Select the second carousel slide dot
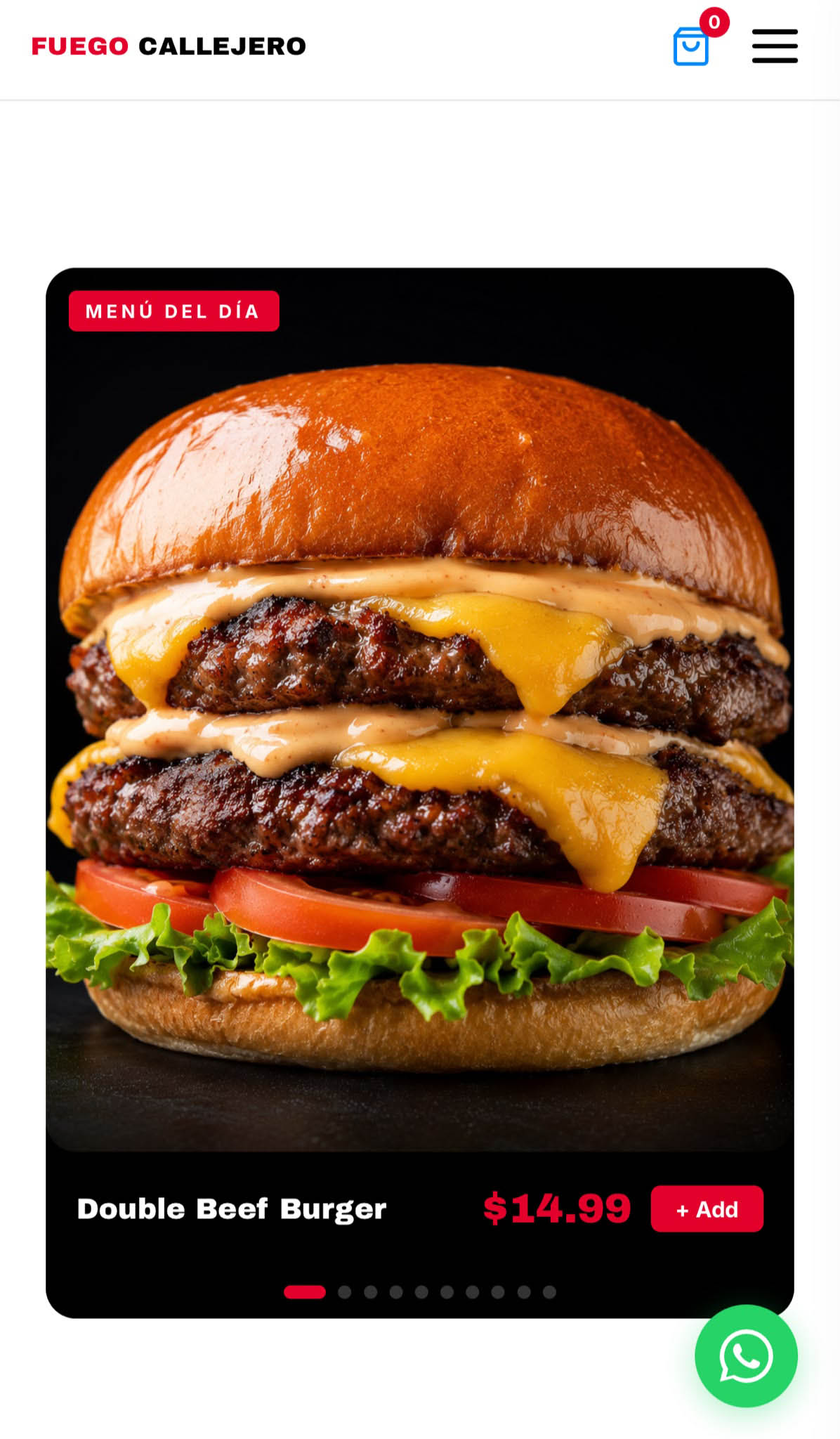The height and width of the screenshot is (1439, 840). pos(345,1292)
